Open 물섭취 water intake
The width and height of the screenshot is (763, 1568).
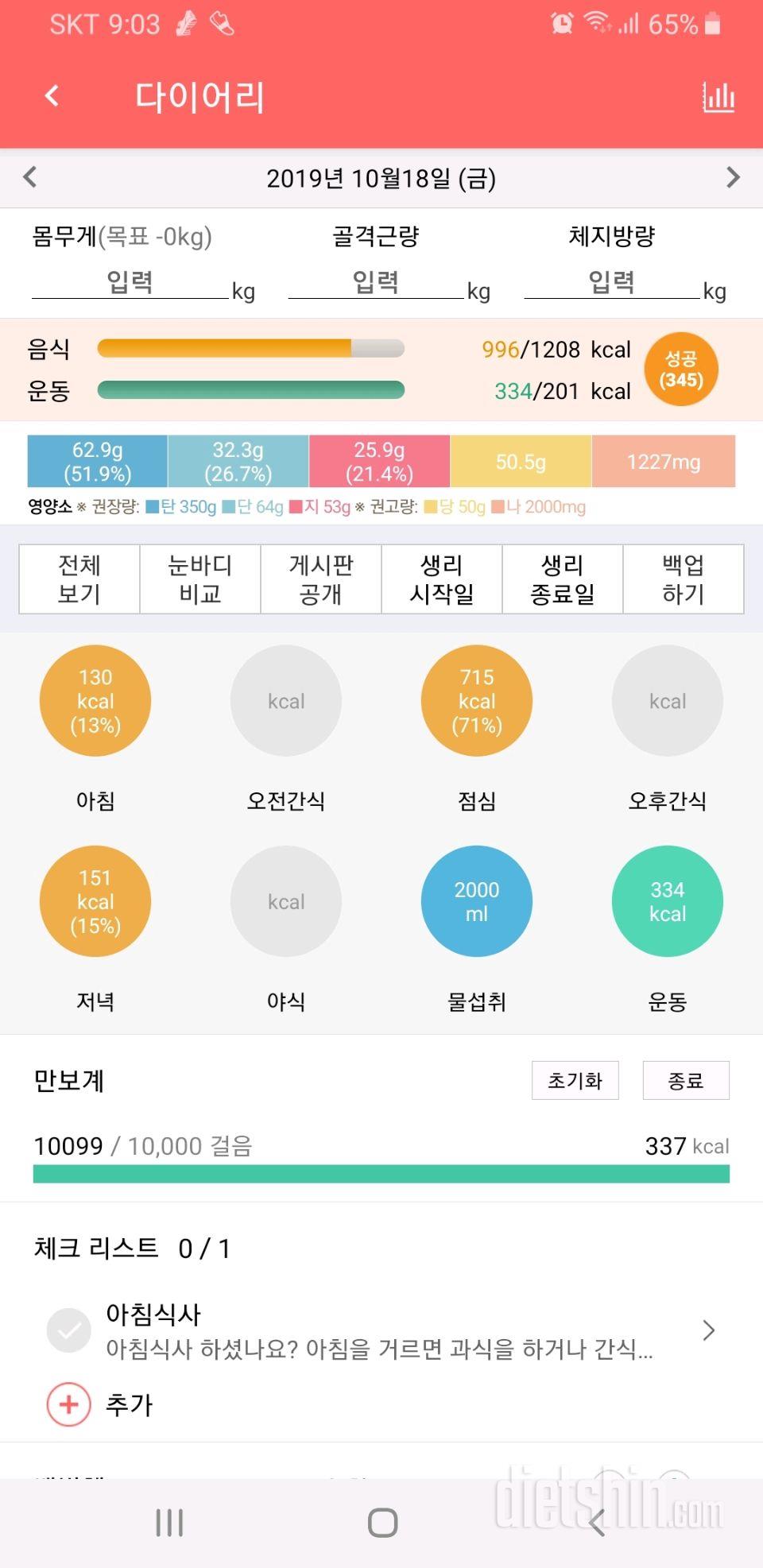477,901
